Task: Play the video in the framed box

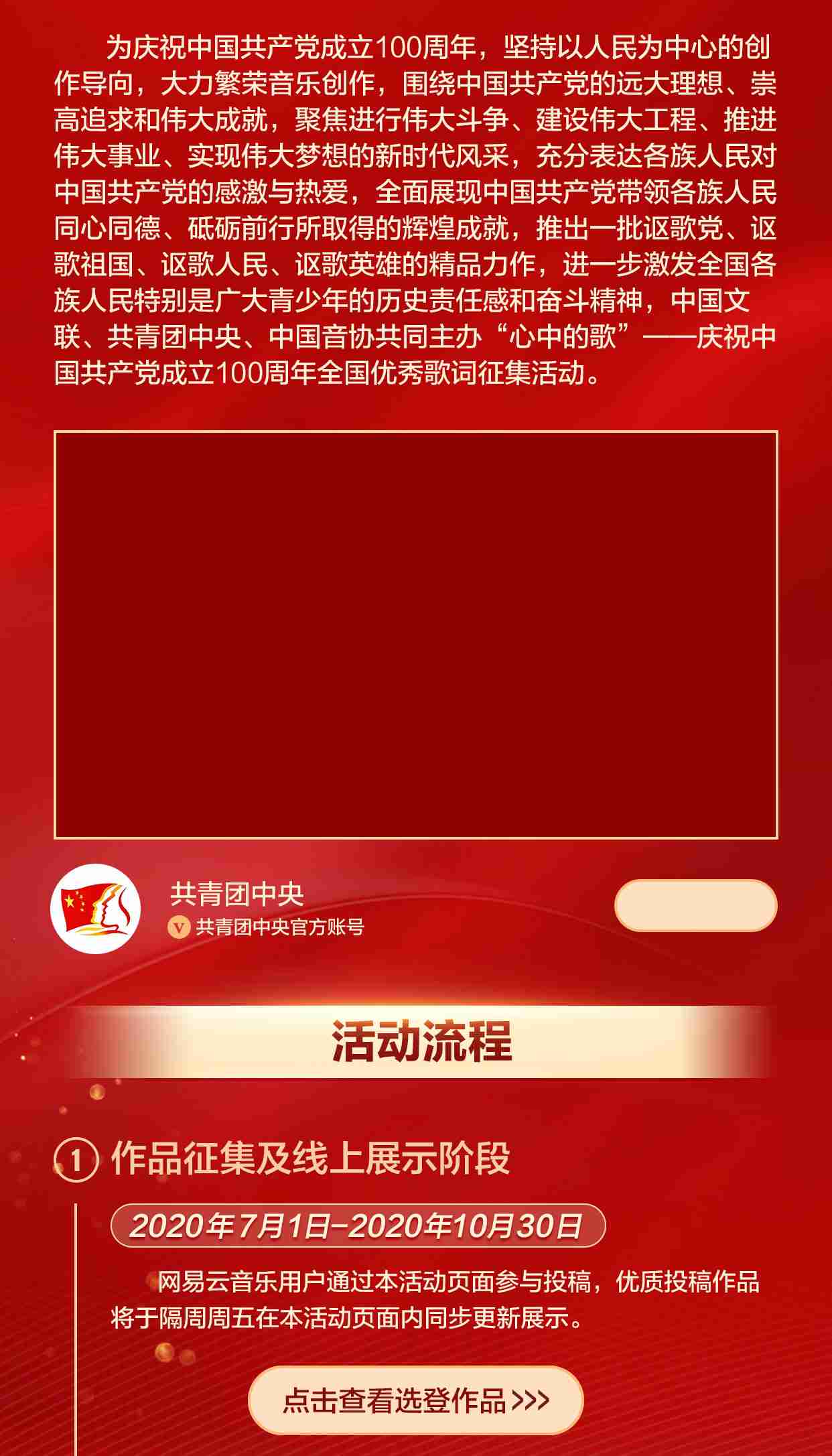Action: coord(415,635)
